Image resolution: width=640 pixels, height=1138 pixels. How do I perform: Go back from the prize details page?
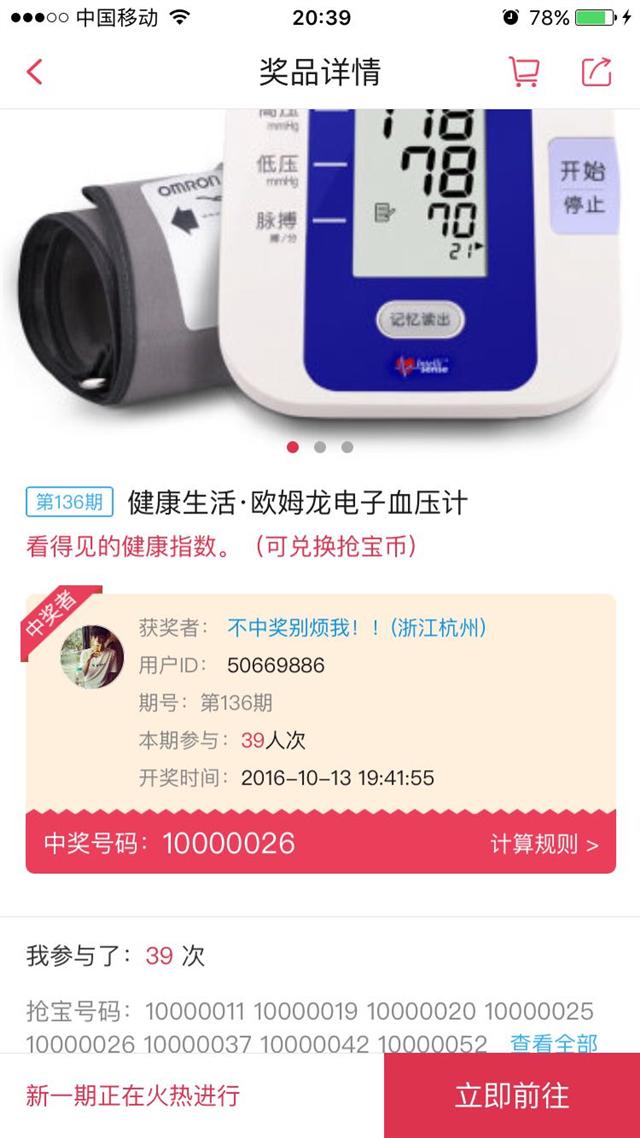coord(34,72)
